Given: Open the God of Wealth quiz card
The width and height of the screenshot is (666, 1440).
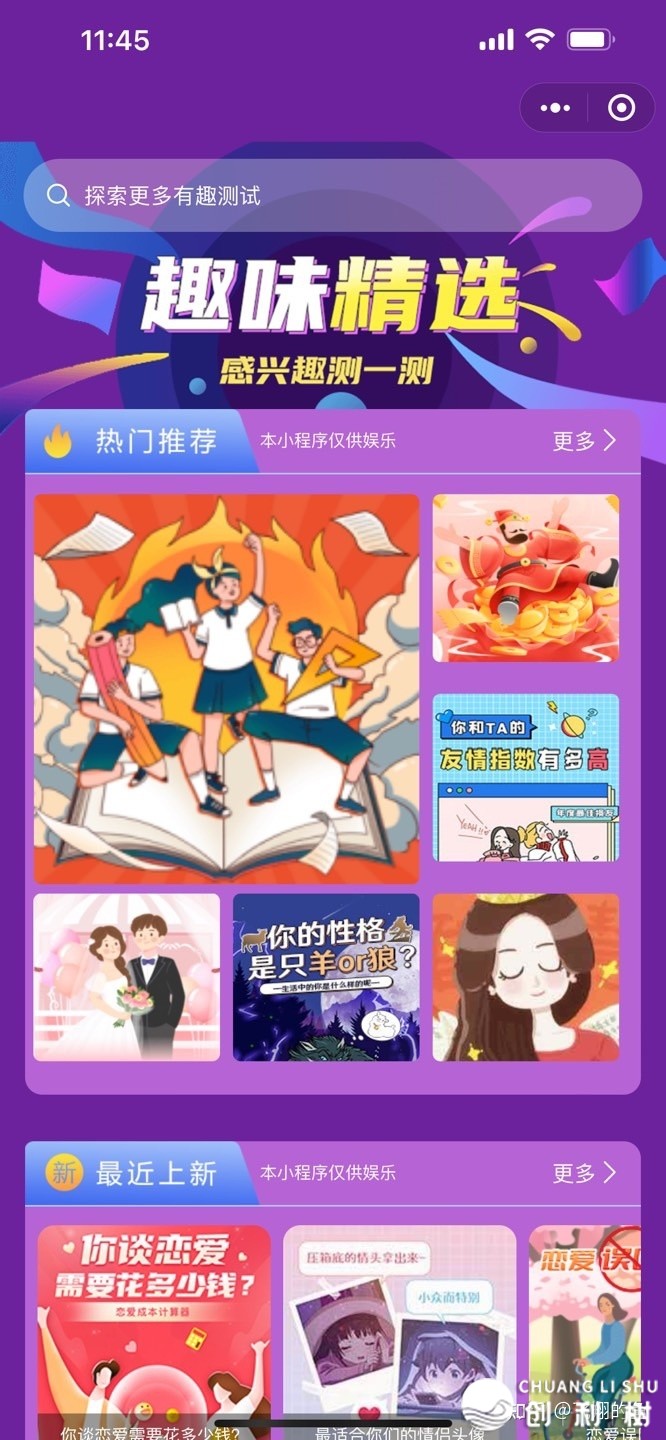Looking at the screenshot, I should point(526,578).
